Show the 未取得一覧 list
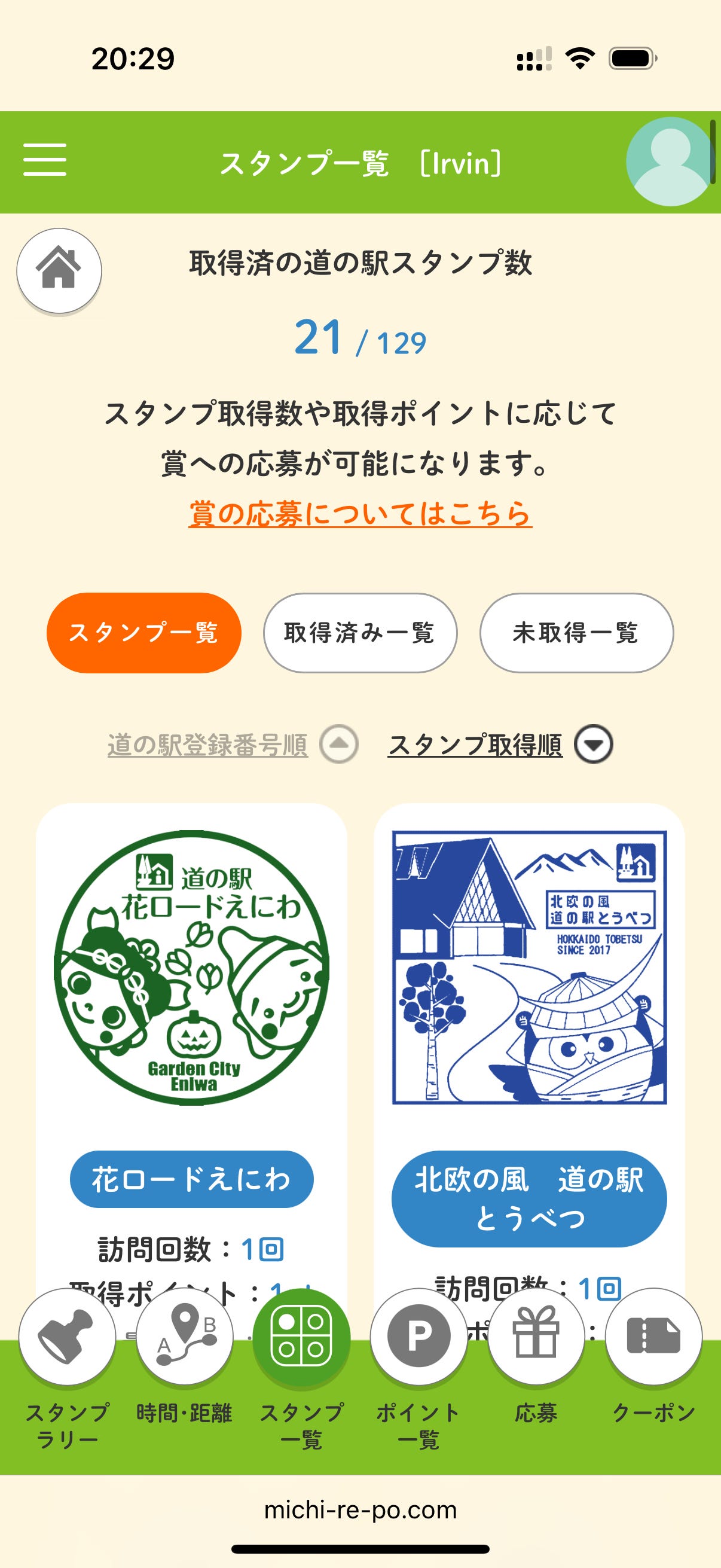Screen dimensions: 721x1568 coord(576,633)
